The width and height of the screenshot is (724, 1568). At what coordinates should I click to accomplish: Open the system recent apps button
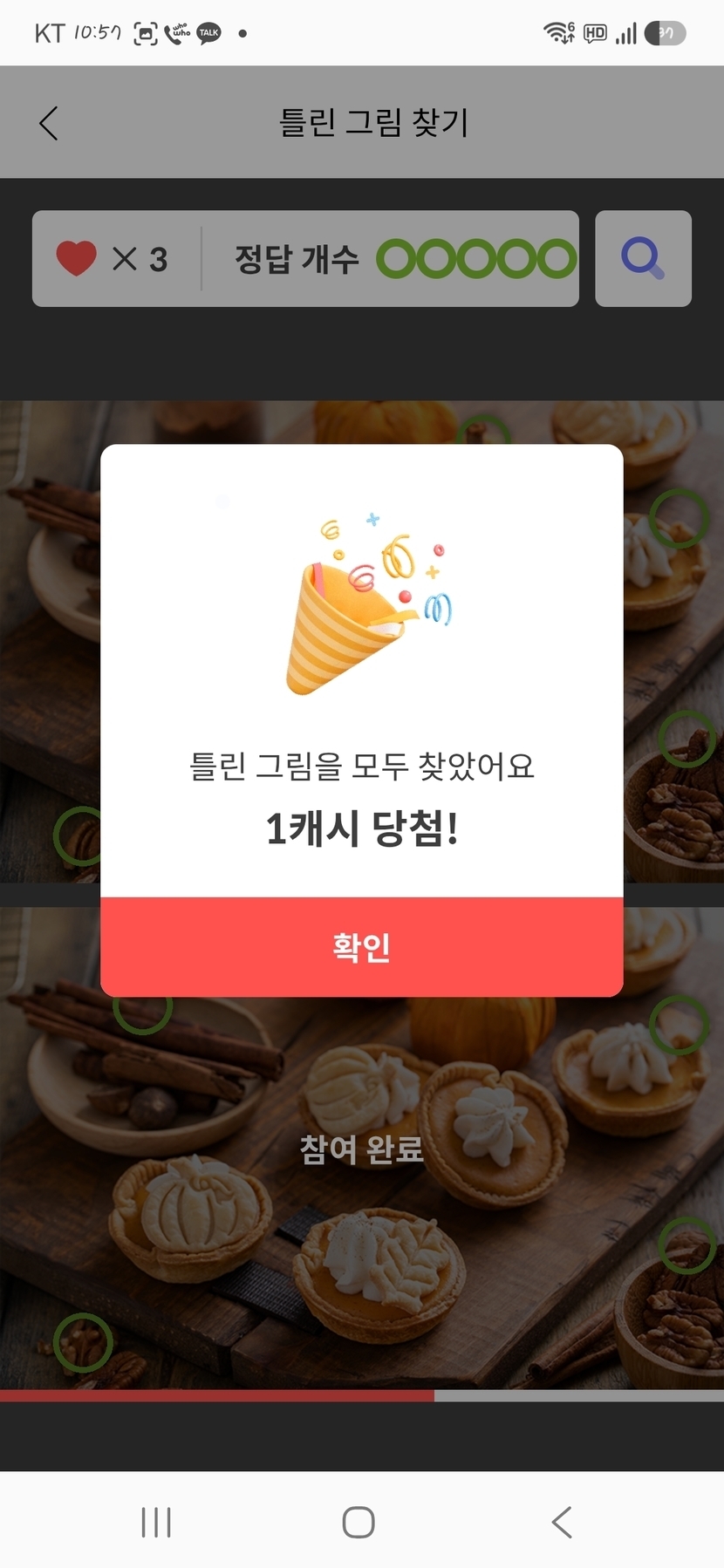[156, 1523]
